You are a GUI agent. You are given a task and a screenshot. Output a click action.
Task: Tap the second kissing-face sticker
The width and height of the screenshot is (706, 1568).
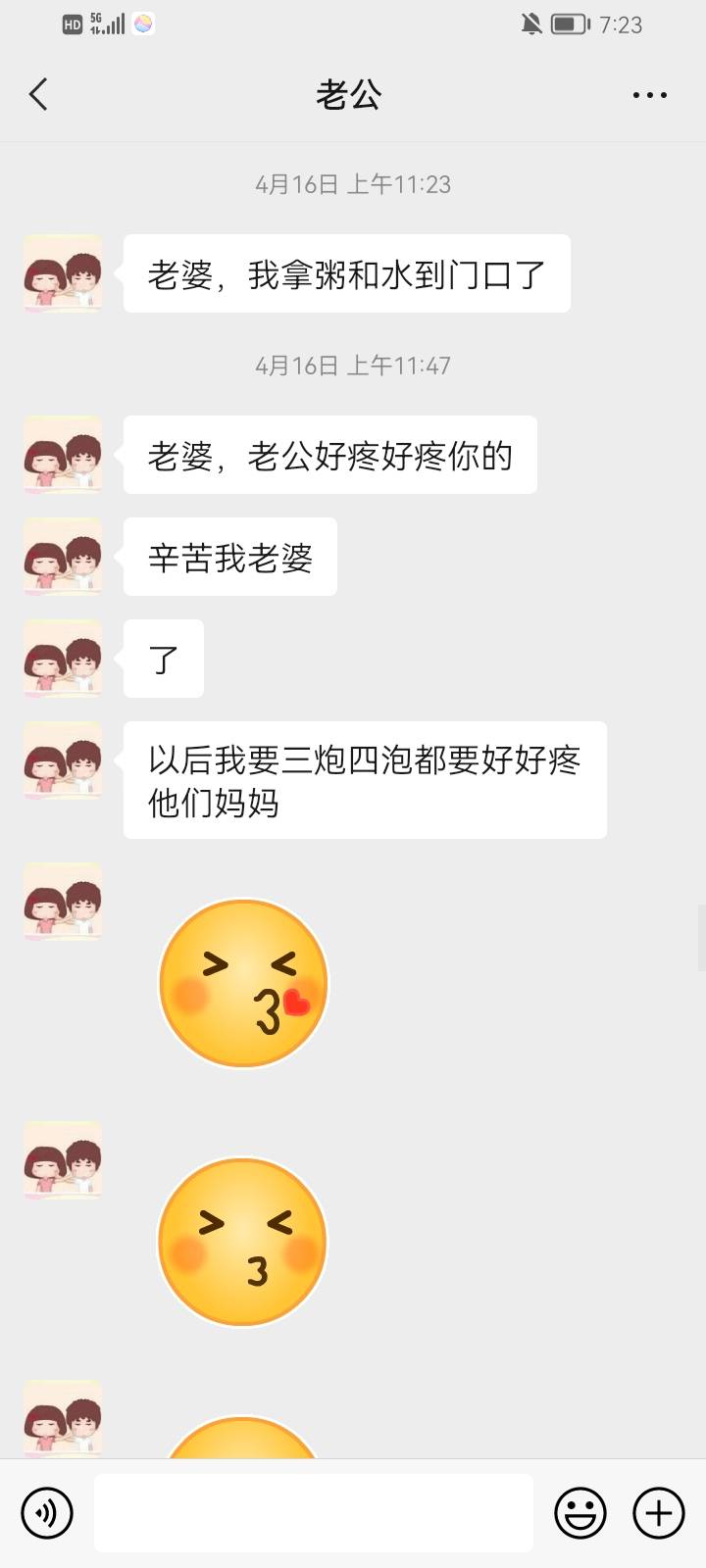pyautogui.click(x=242, y=1242)
